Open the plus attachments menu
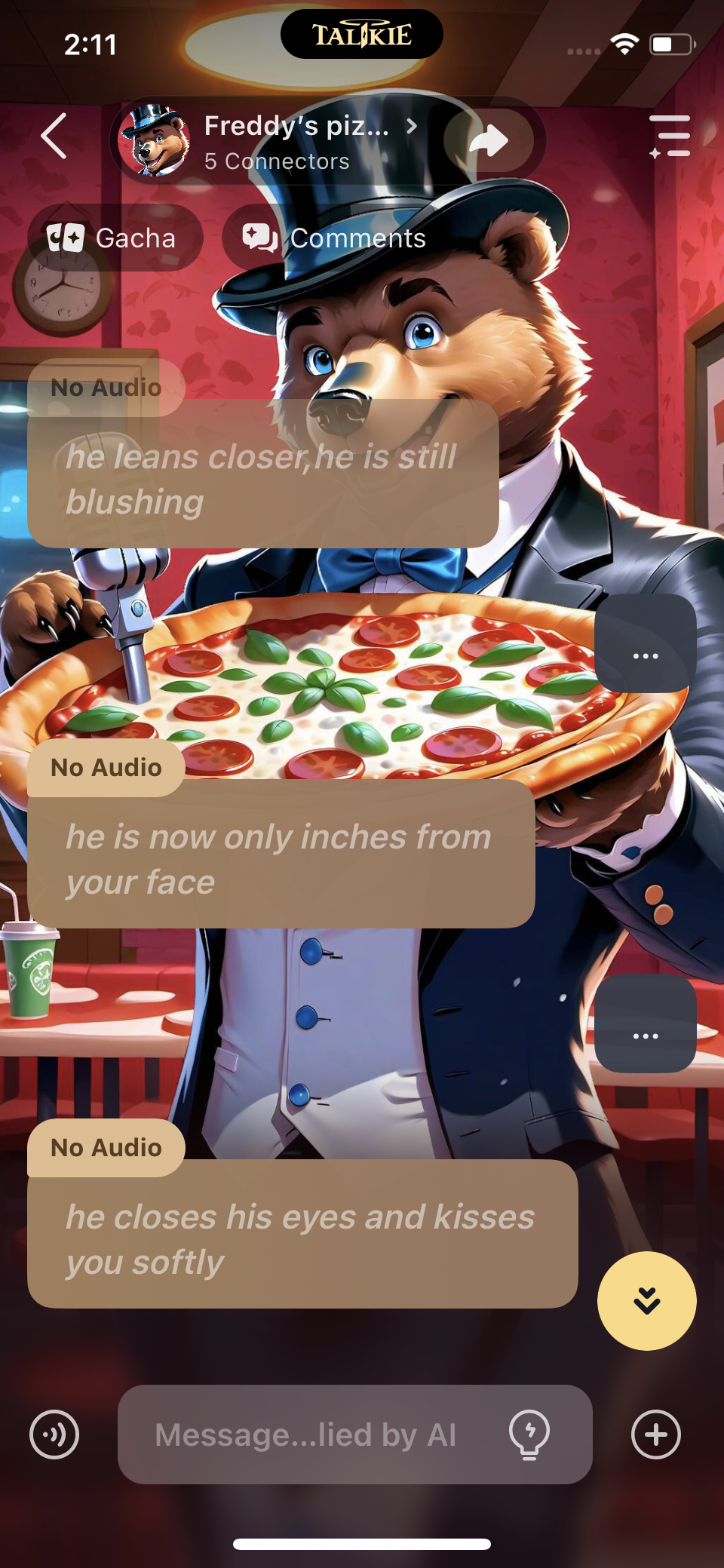The width and height of the screenshot is (724, 1568). (655, 1435)
